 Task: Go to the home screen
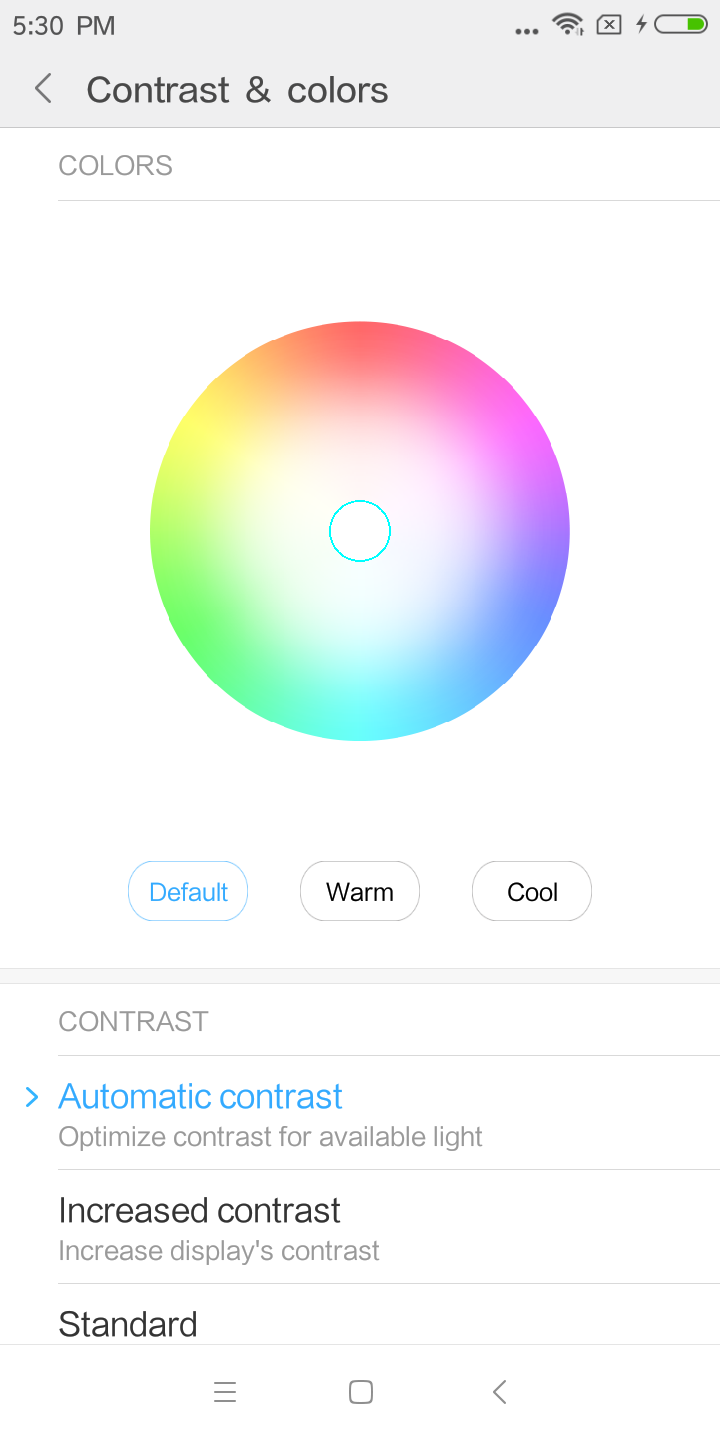click(361, 1392)
